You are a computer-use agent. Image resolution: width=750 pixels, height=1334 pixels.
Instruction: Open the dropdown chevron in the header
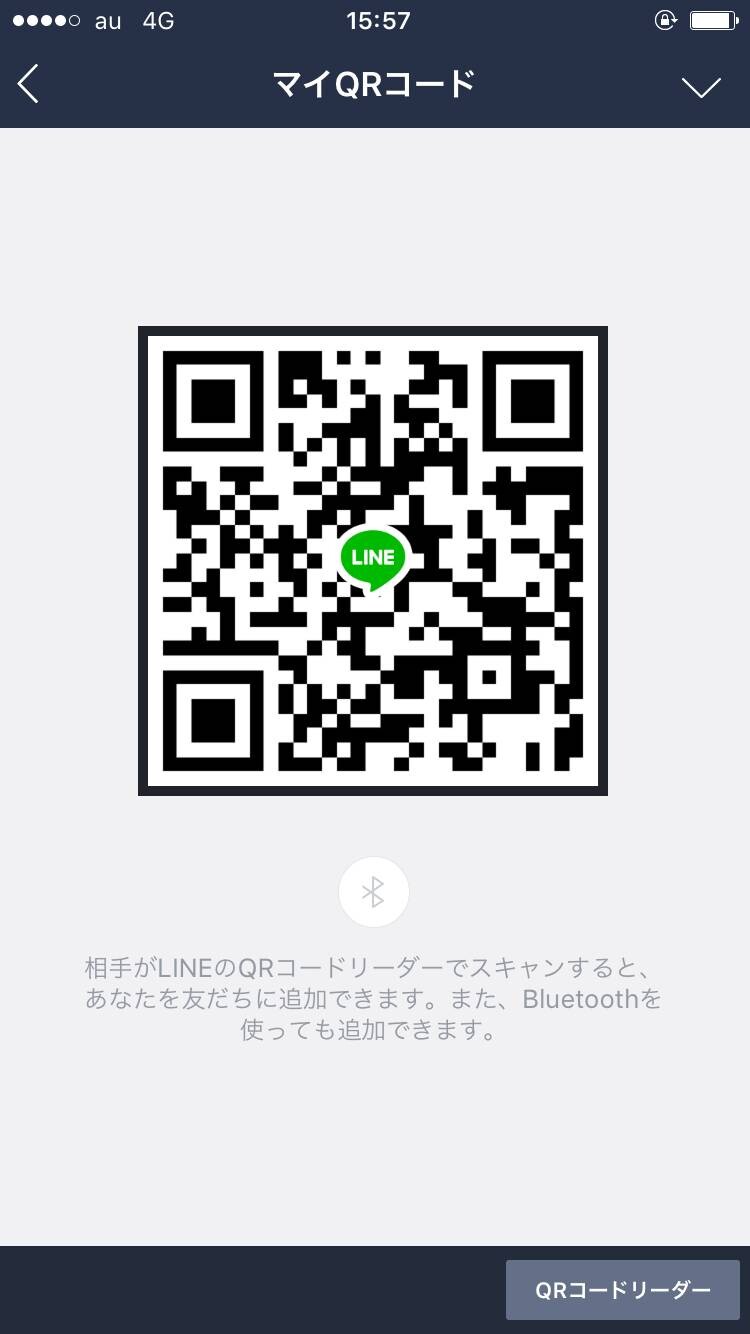[701, 87]
